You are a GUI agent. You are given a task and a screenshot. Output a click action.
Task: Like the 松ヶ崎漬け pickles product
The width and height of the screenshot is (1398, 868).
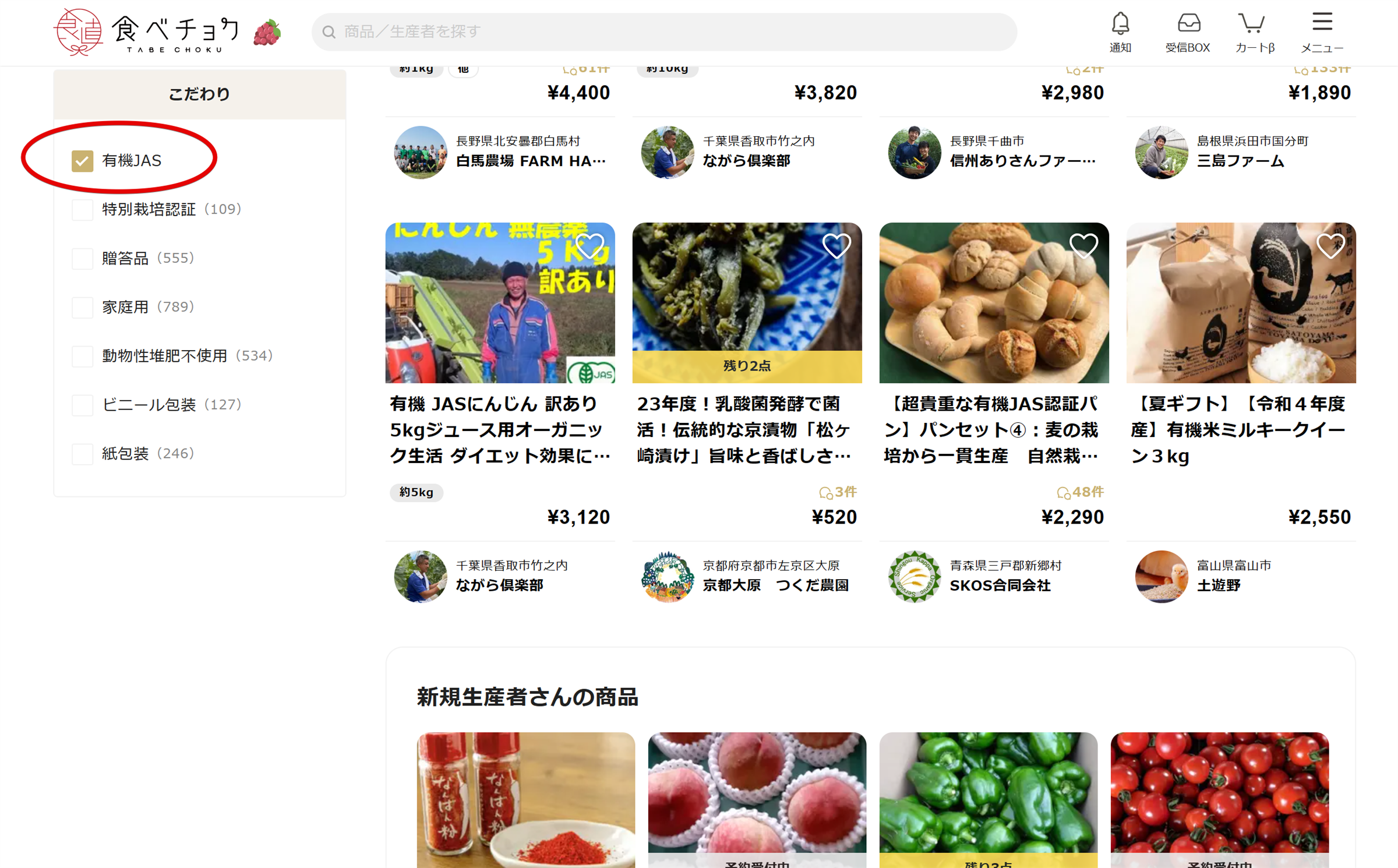[836, 246]
